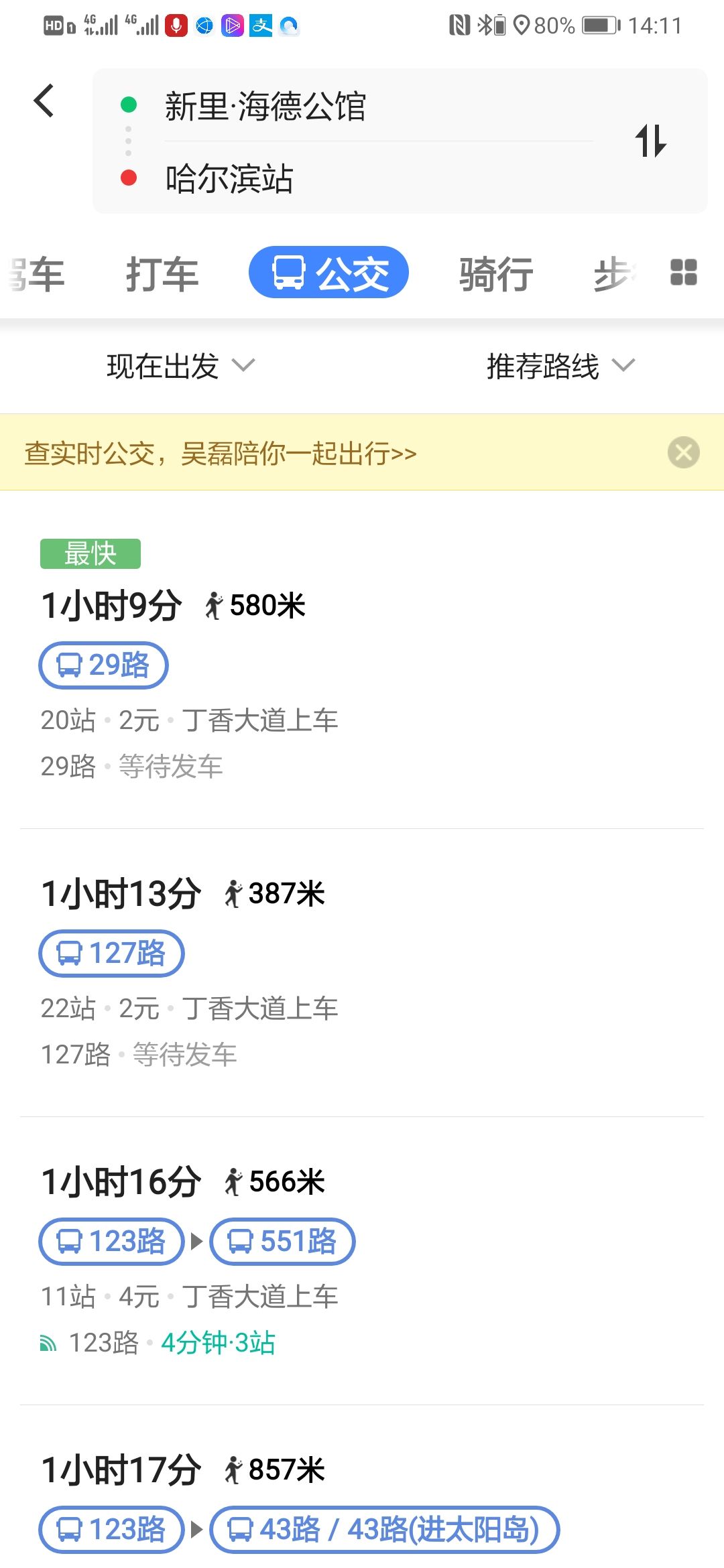Edit the origin 新里·海德公馆
The image size is (724, 1568).
point(265,106)
